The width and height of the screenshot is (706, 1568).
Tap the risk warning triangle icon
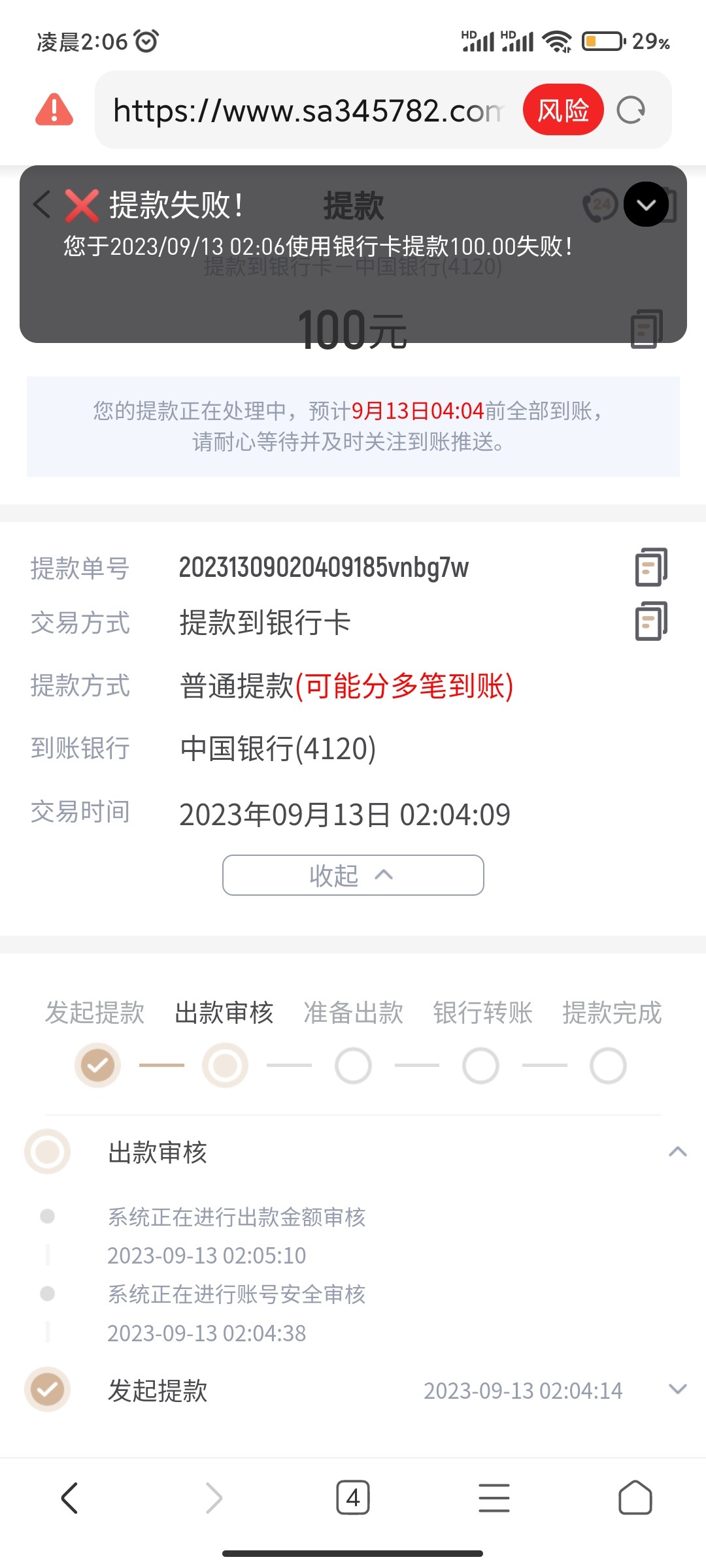click(x=54, y=111)
